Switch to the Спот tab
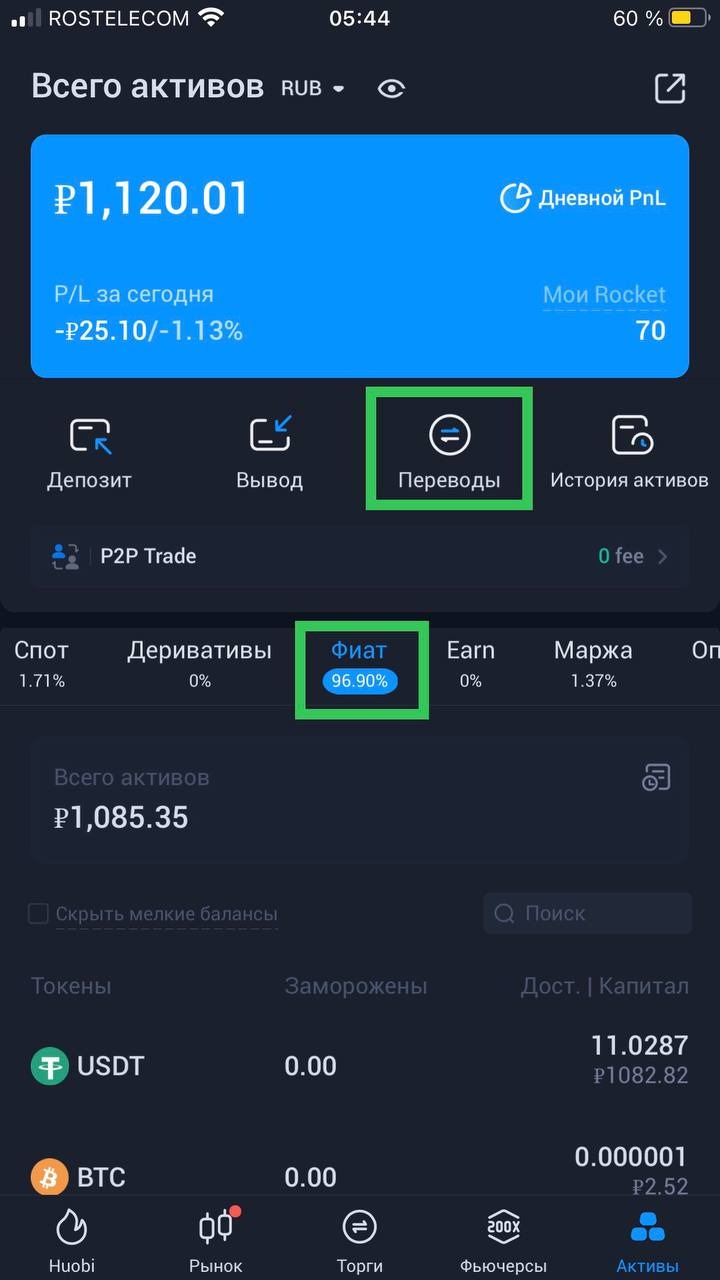Image resolution: width=720 pixels, height=1280 pixels. (x=42, y=662)
